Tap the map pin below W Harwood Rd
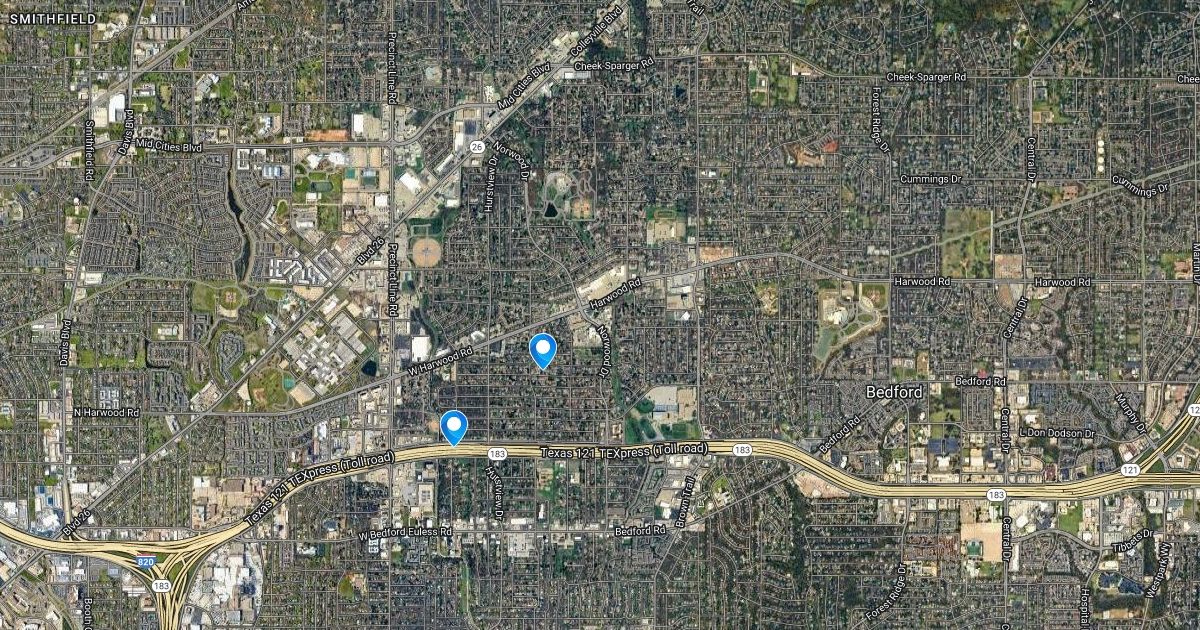The width and height of the screenshot is (1200, 630). coord(542,349)
